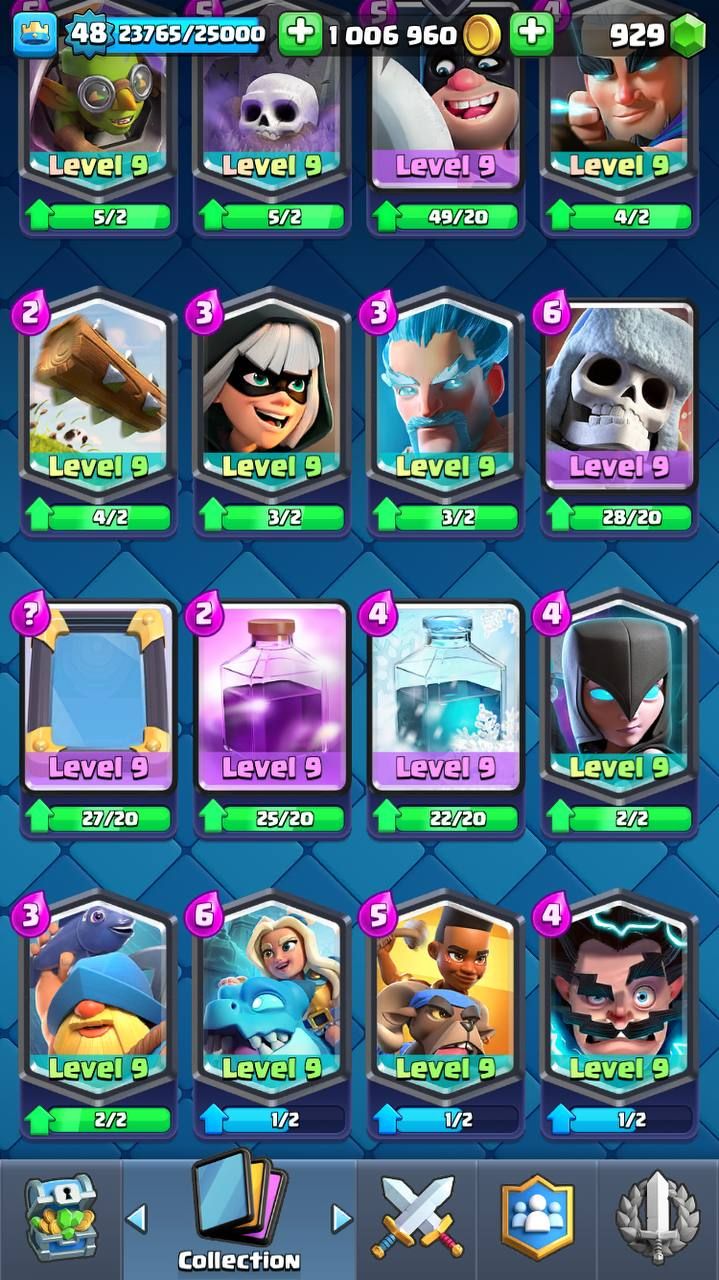Go to the page right of Collection
The height and width of the screenshot is (1280, 719).
(342, 1218)
